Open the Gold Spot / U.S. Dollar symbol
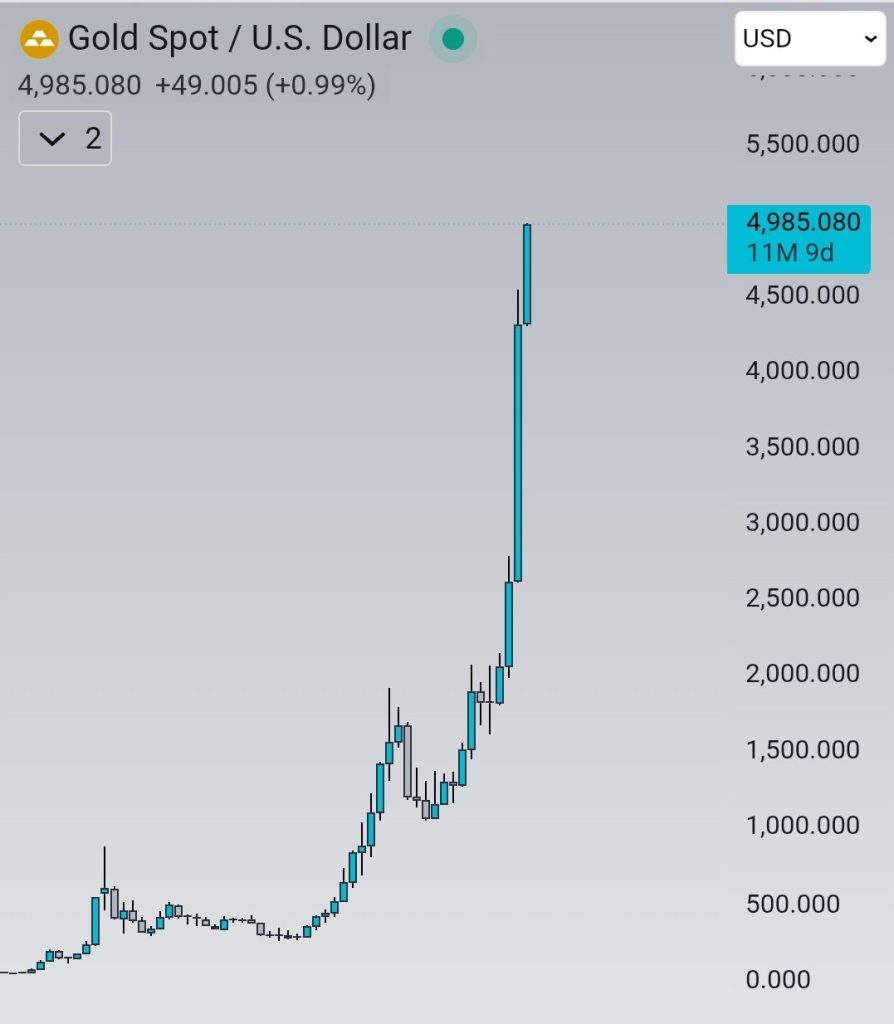The image size is (894, 1024). click(x=239, y=39)
